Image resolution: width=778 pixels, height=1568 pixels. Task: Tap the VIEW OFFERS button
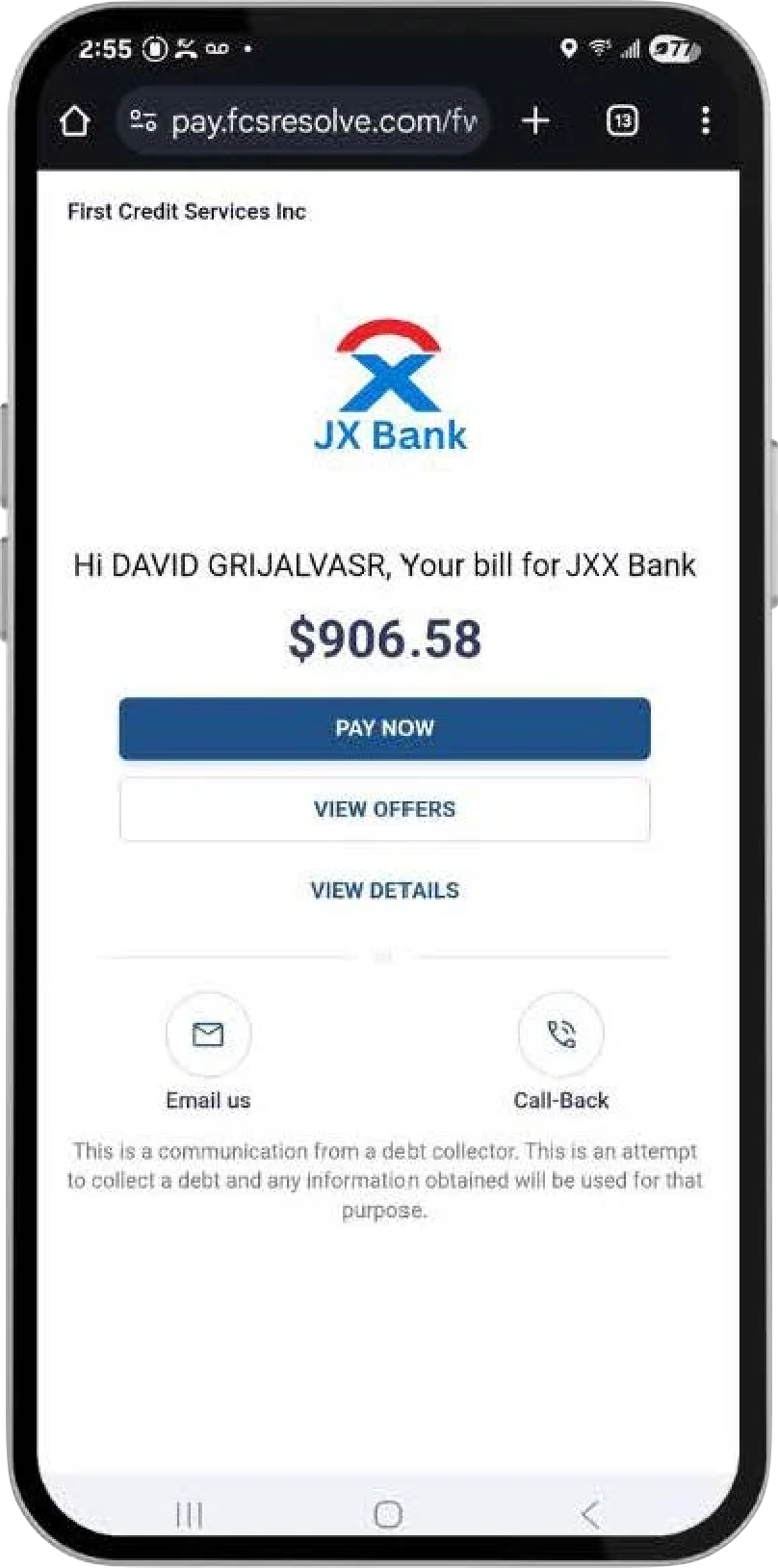[x=384, y=809]
